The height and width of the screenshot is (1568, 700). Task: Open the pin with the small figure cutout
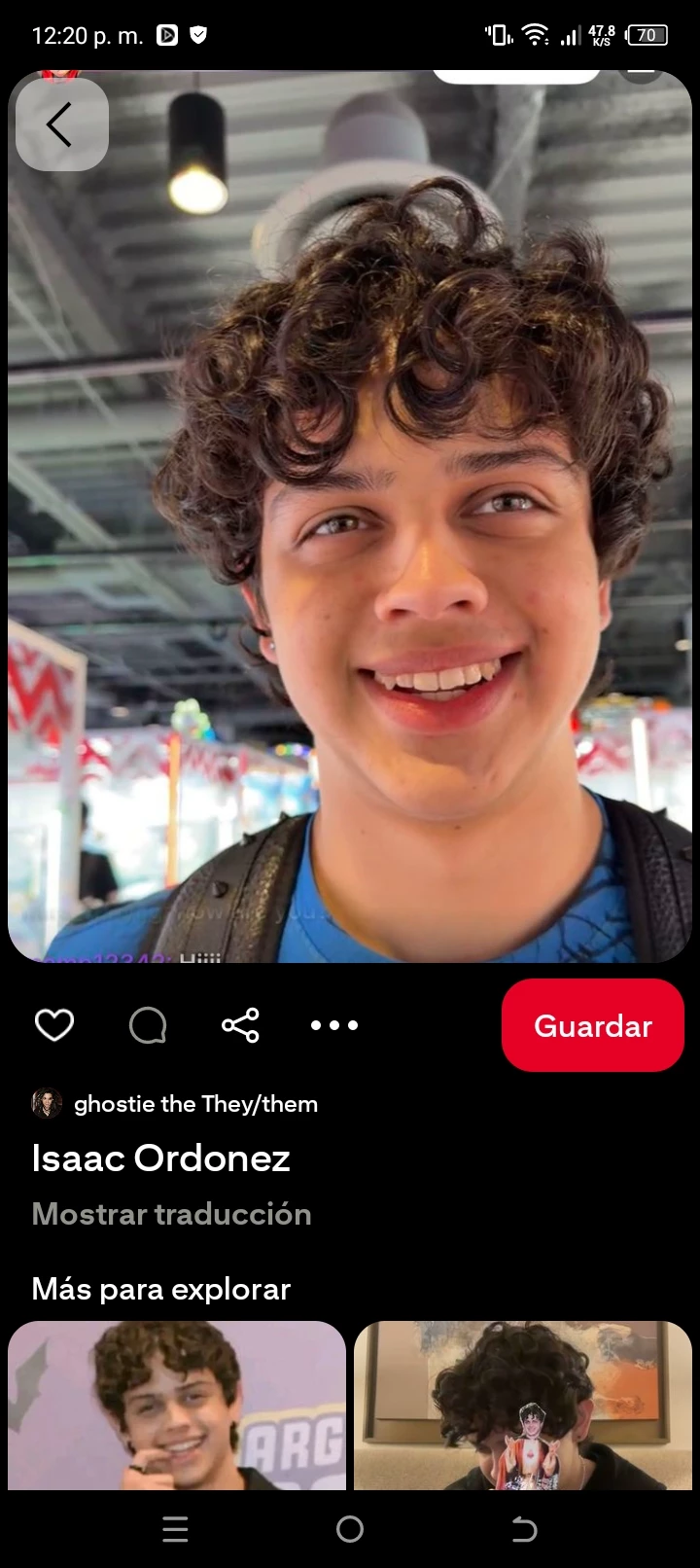pyautogui.click(x=523, y=1405)
